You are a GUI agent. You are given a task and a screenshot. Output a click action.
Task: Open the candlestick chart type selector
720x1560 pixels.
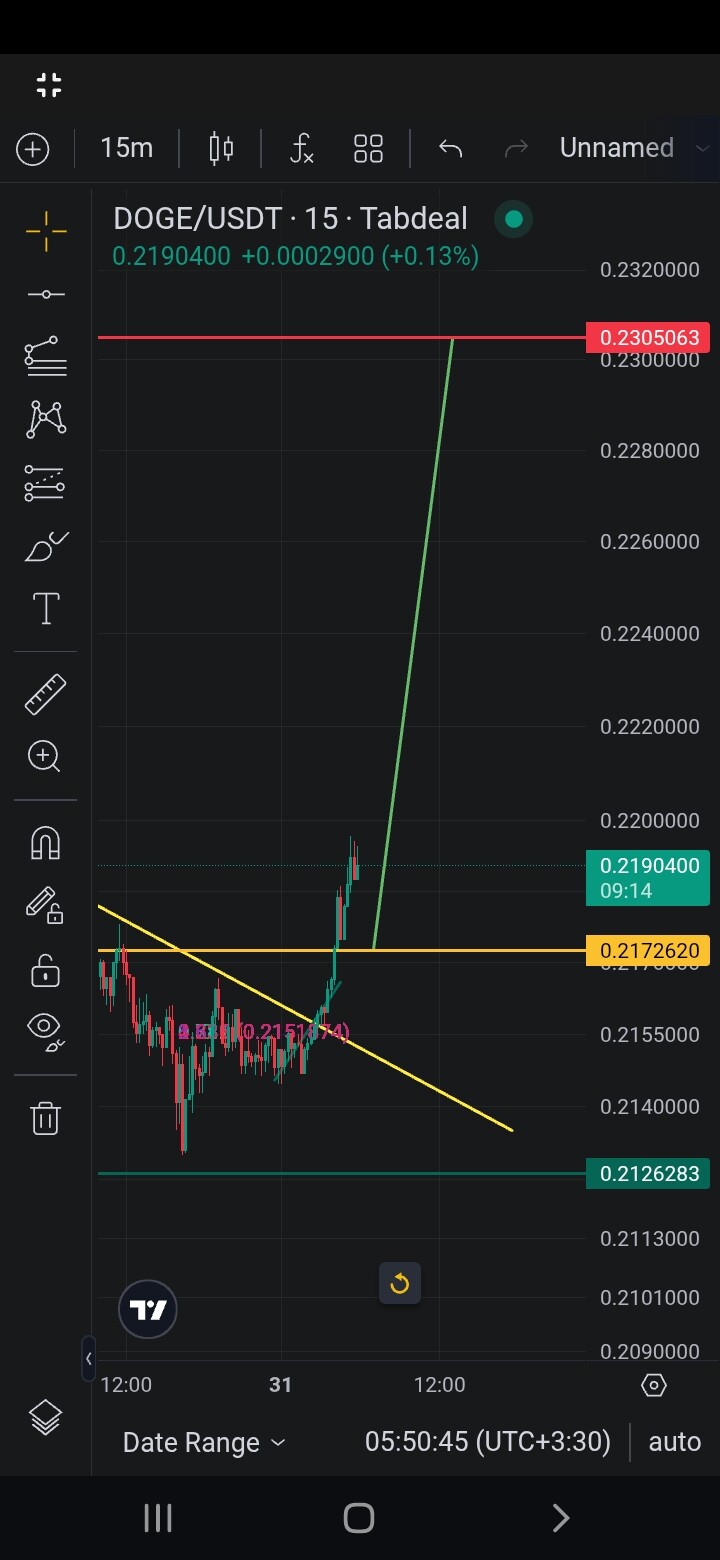pyautogui.click(x=221, y=149)
